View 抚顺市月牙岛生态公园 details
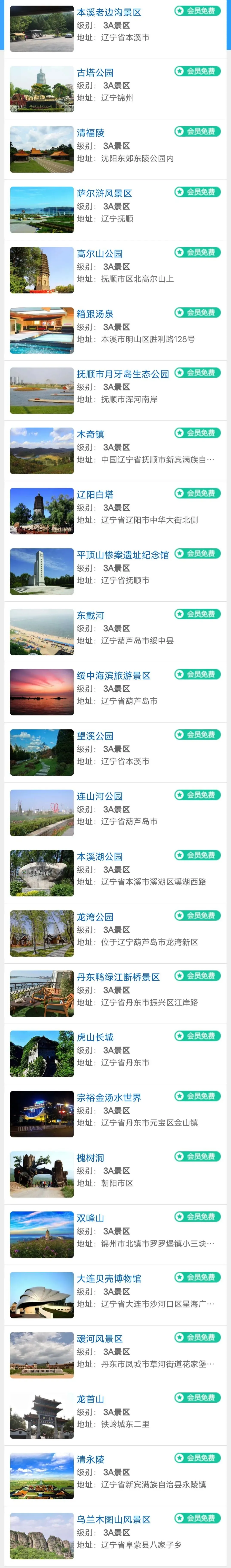The image size is (231, 1568). pyautogui.click(x=123, y=374)
